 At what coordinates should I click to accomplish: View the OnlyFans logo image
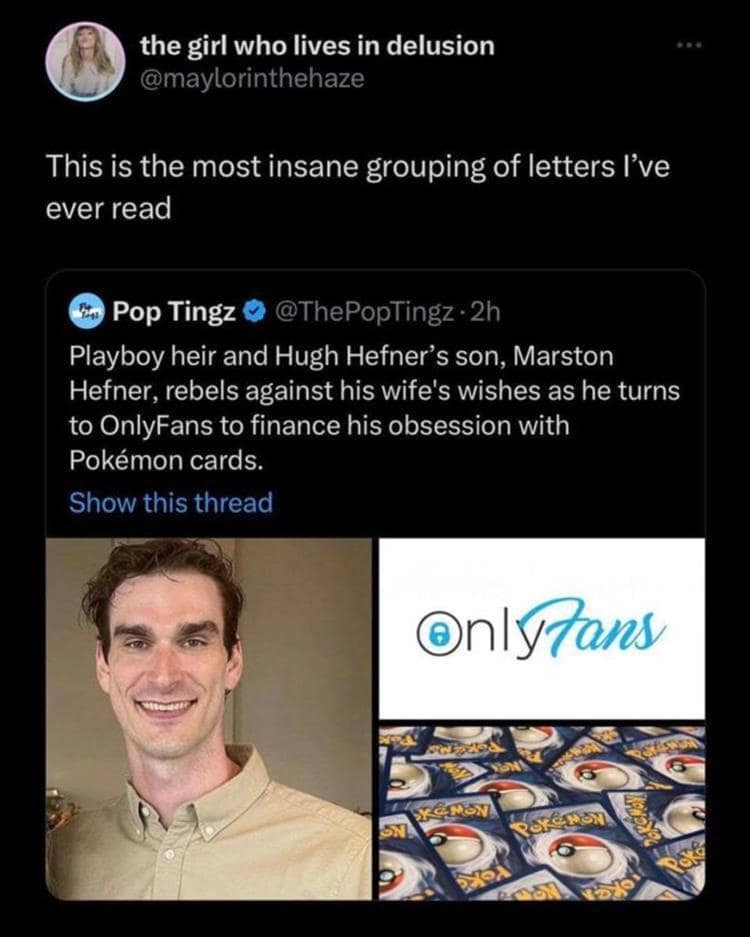541,628
